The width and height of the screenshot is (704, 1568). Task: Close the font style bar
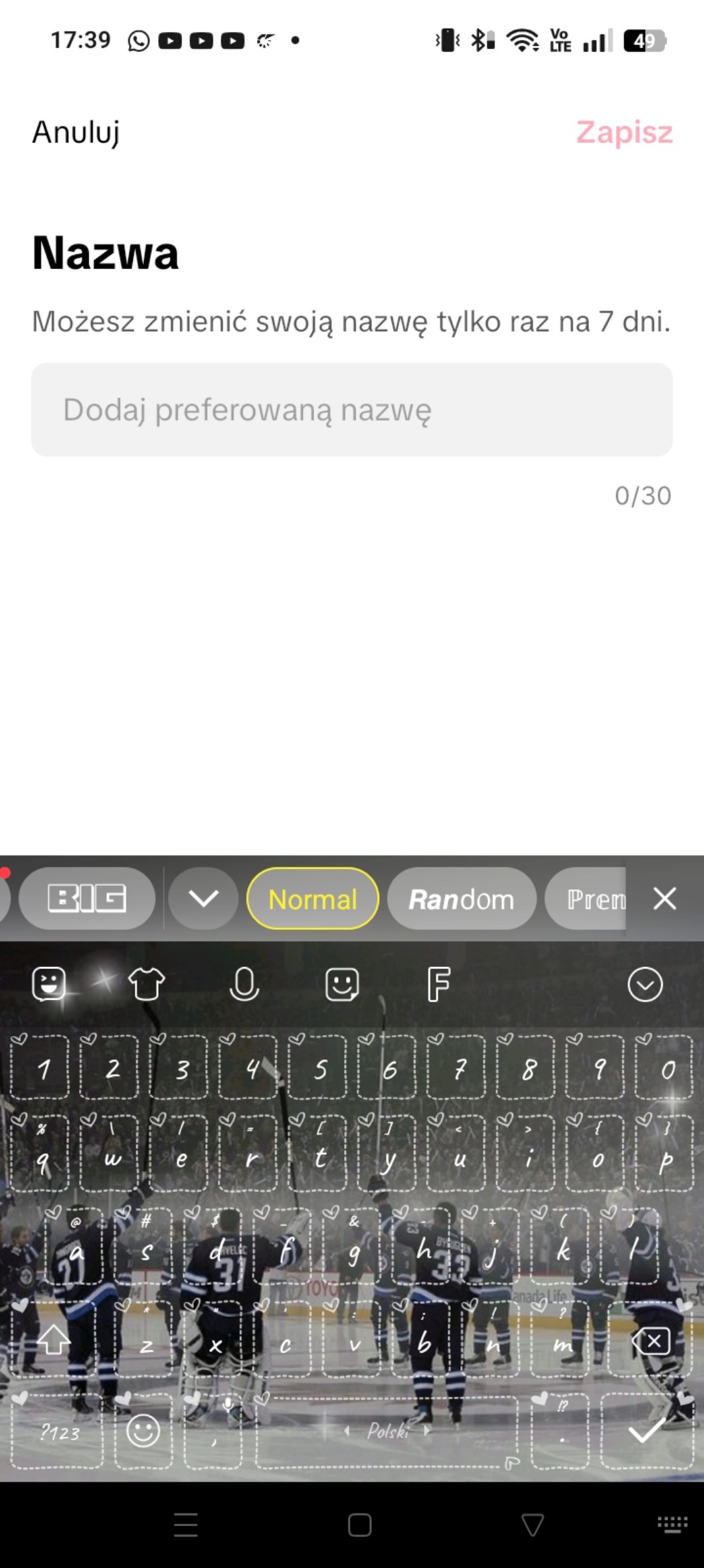[664, 899]
